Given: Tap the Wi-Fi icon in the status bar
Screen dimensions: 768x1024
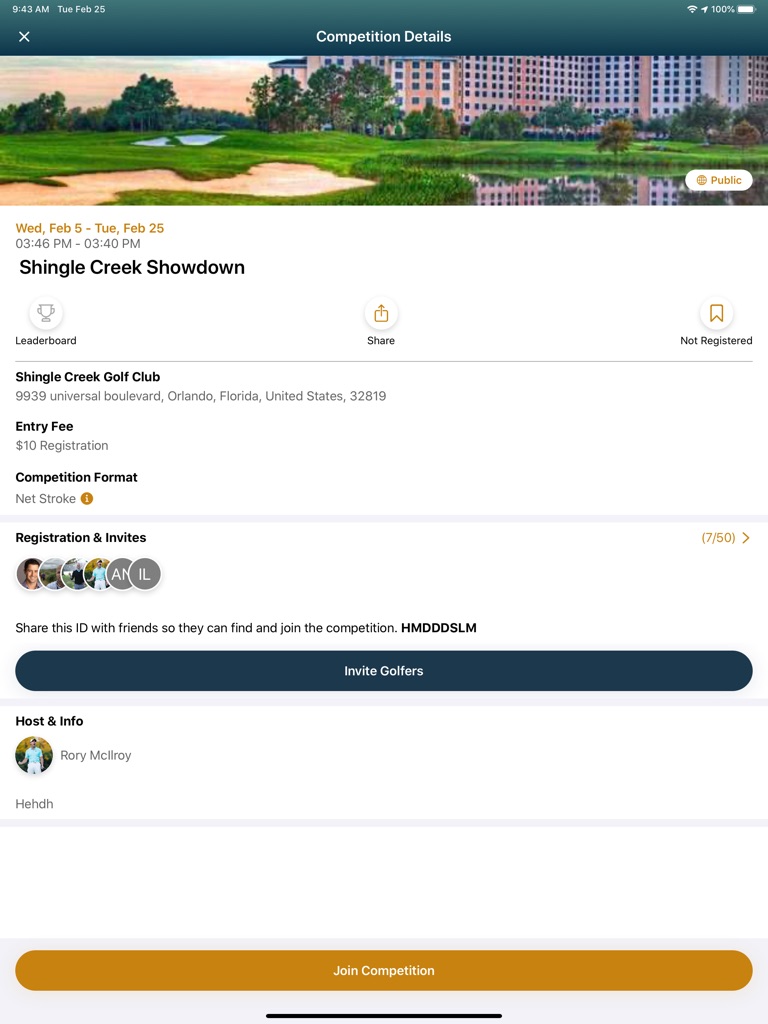Looking at the screenshot, I should click(692, 7).
